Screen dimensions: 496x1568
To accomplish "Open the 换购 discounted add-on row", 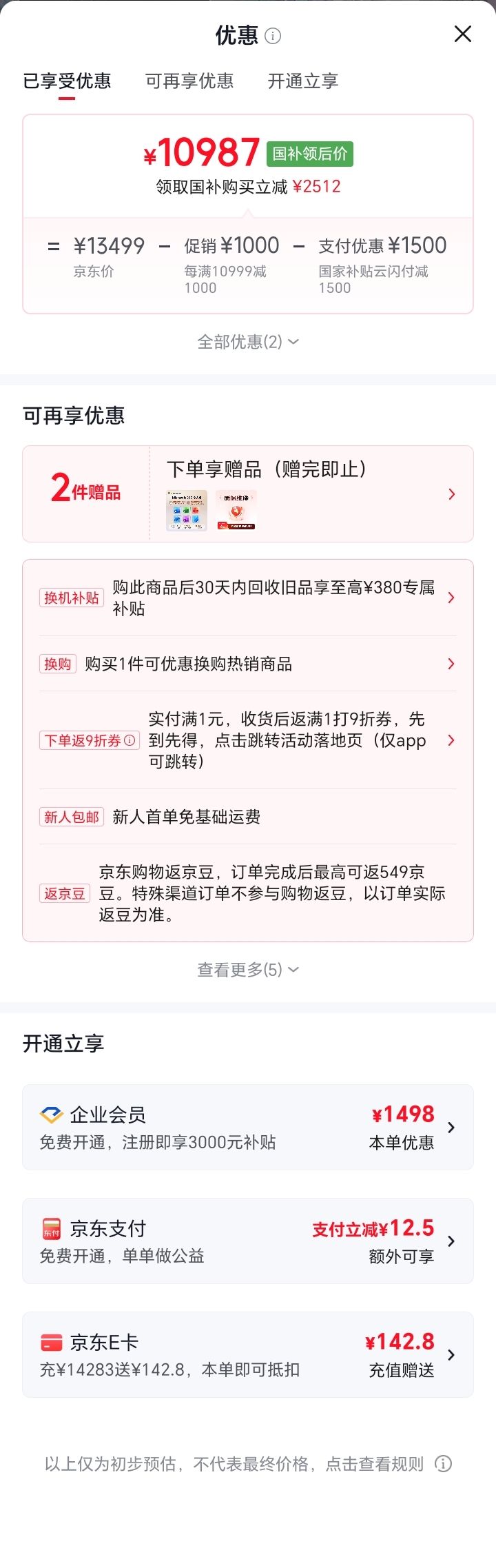I will tap(248, 664).
